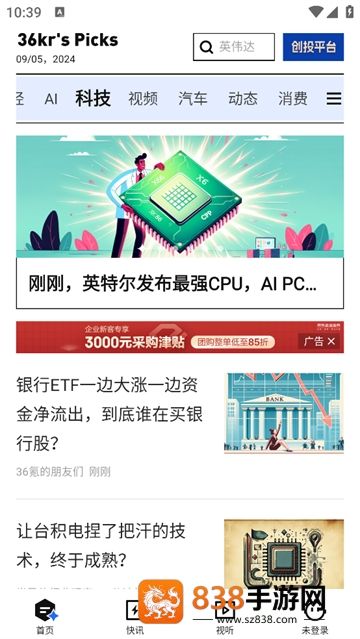Go to the 首页 tab
The height and width of the screenshot is (639, 360).
[45, 617]
